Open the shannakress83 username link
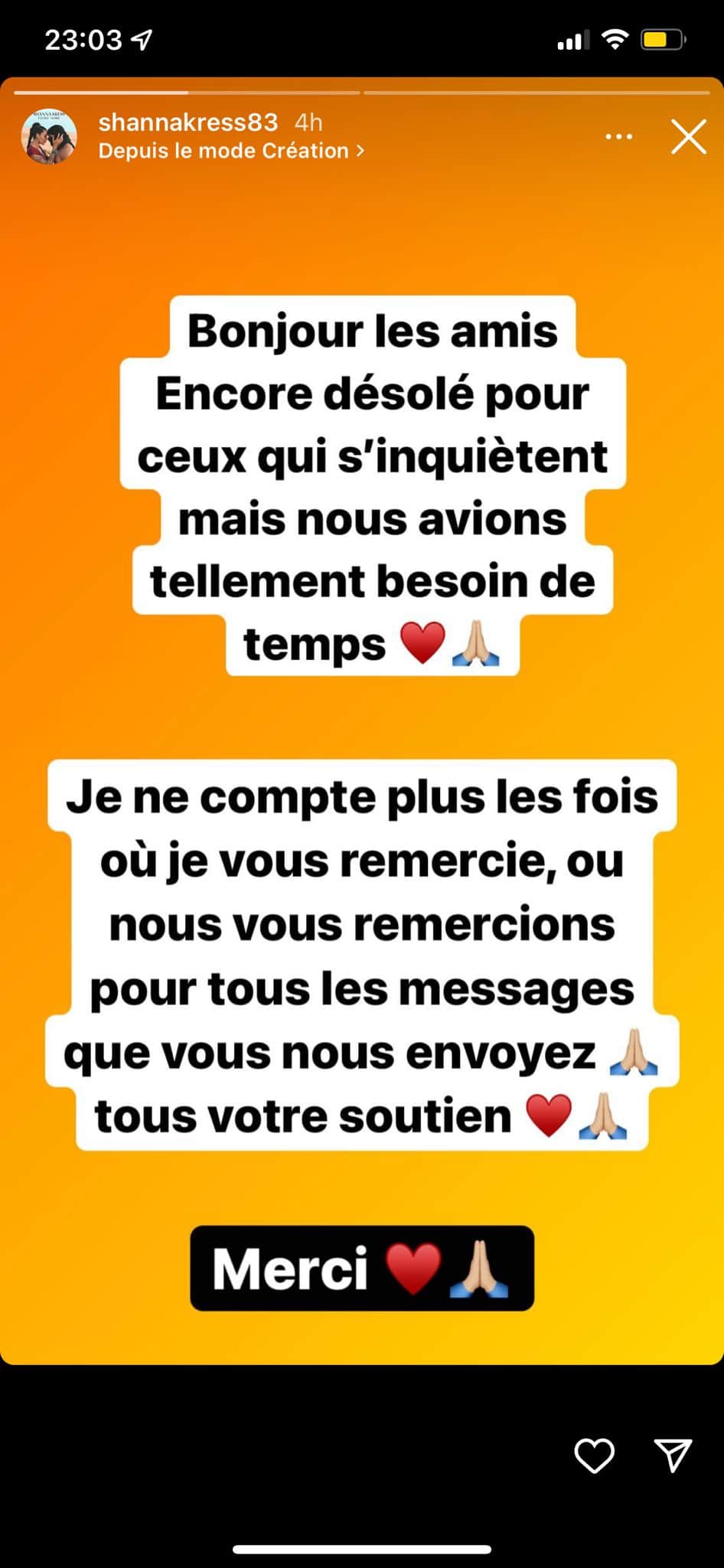 tap(188, 122)
